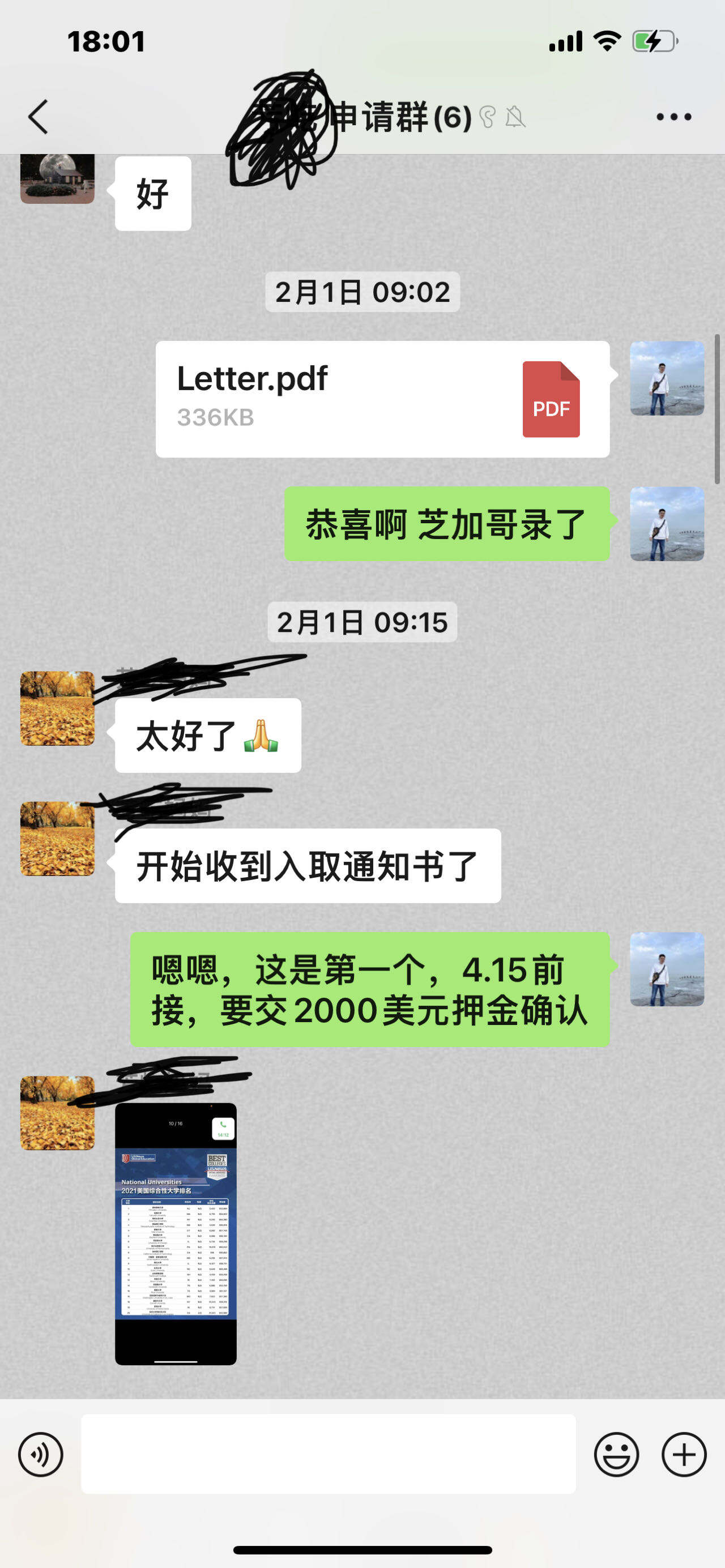
Task: Open the Letter.pdf file attachment
Action: coord(382,399)
